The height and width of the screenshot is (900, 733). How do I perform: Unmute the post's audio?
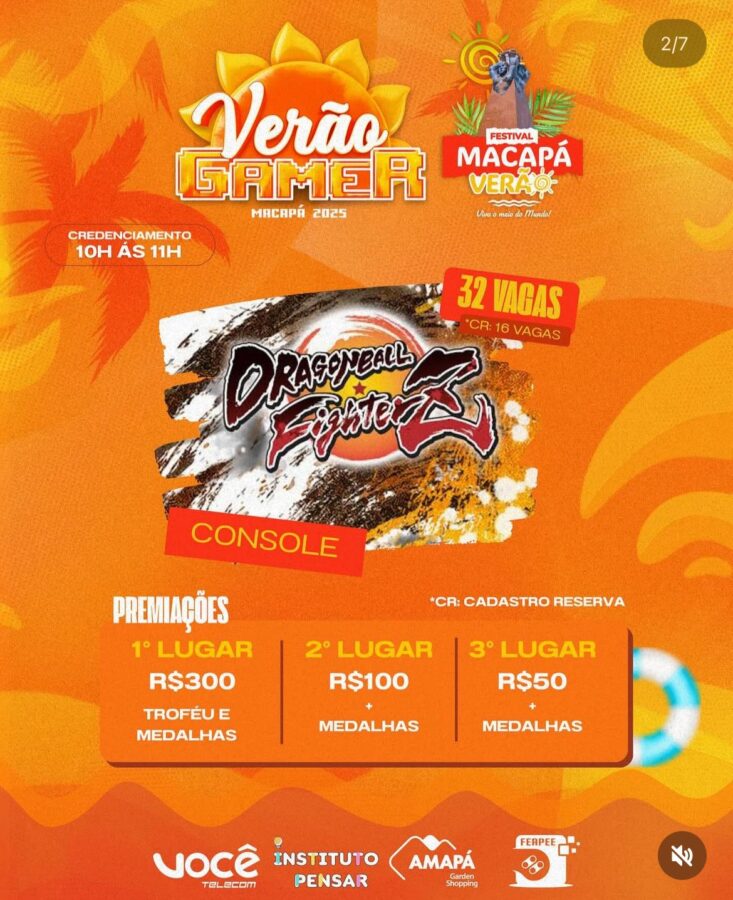tap(682, 856)
